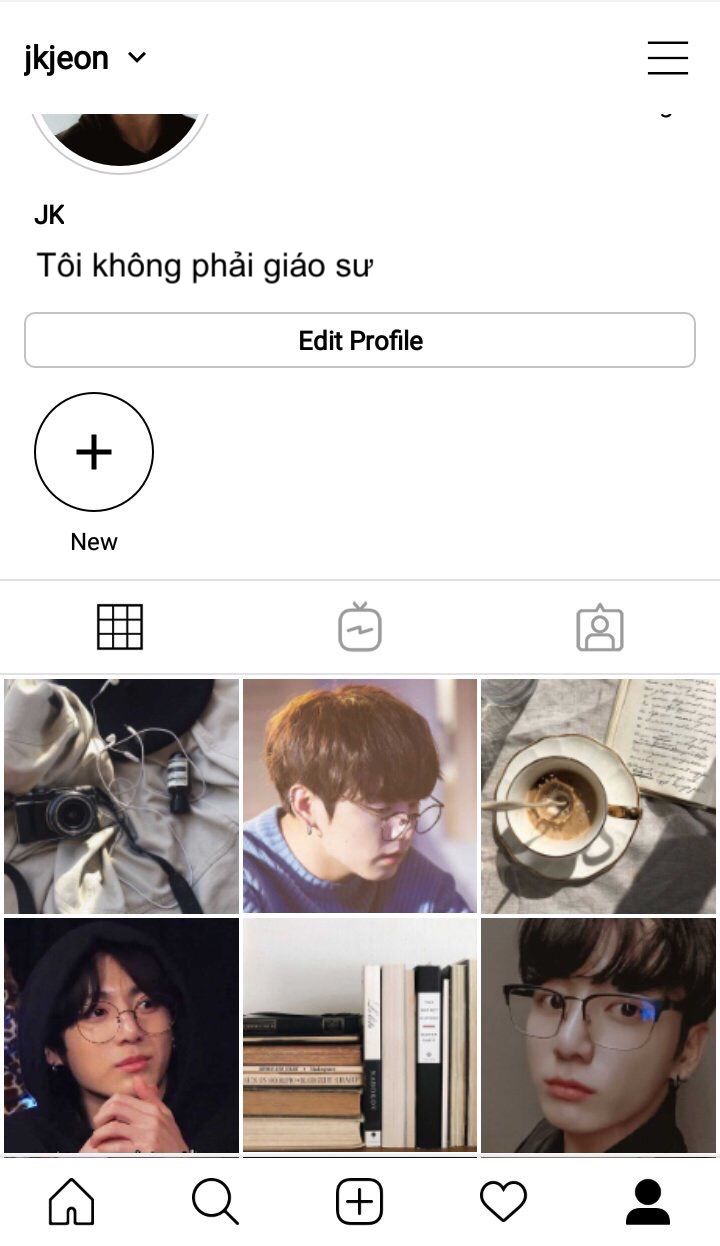The width and height of the screenshot is (720, 1246).
Task: Open the activity heart tab
Action: (503, 1201)
